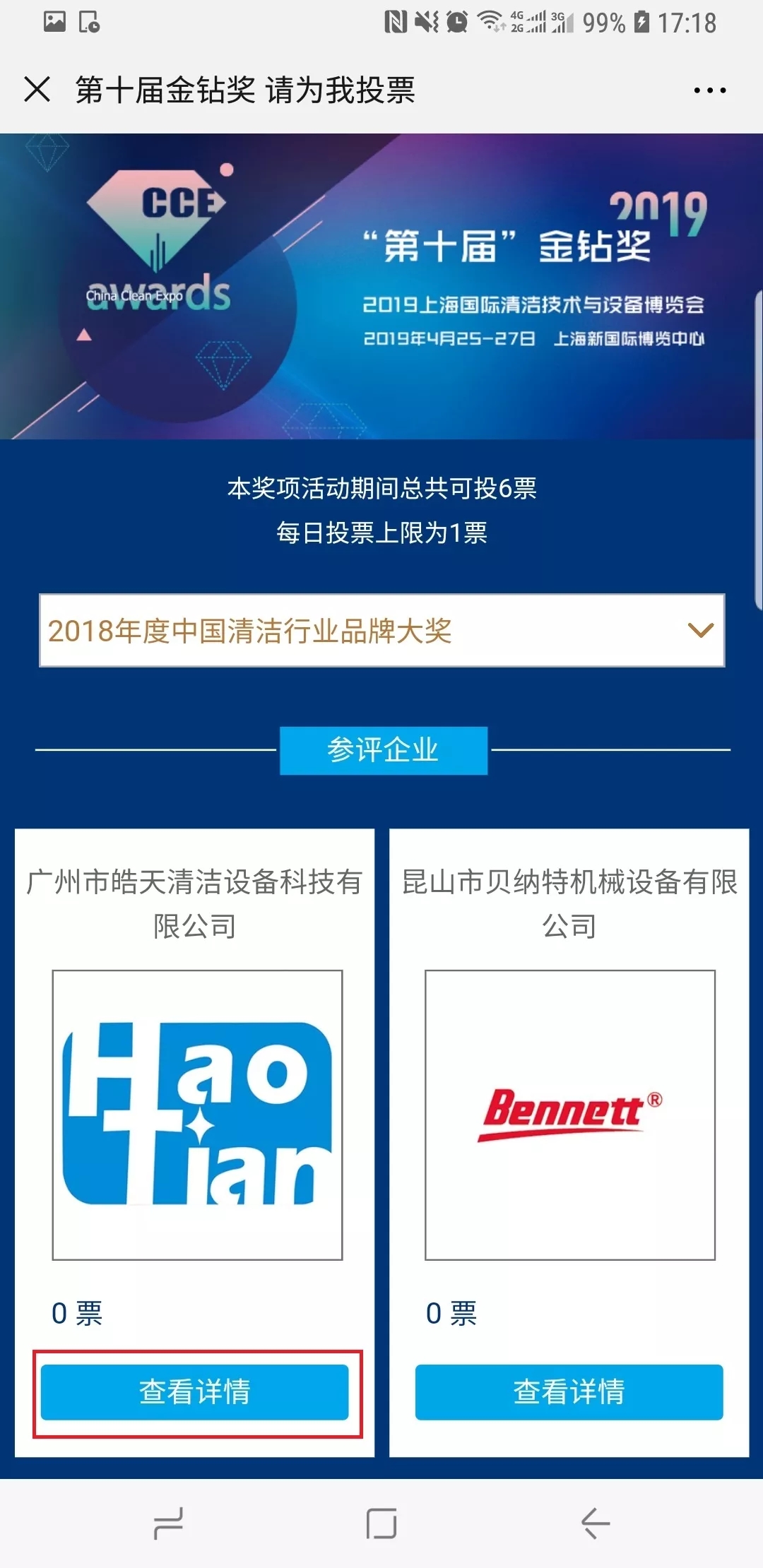Tap 查看详情 for 广州市皓天清洁设备科技有限公司
Screen dimensions: 763x1568
point(194,1391)
